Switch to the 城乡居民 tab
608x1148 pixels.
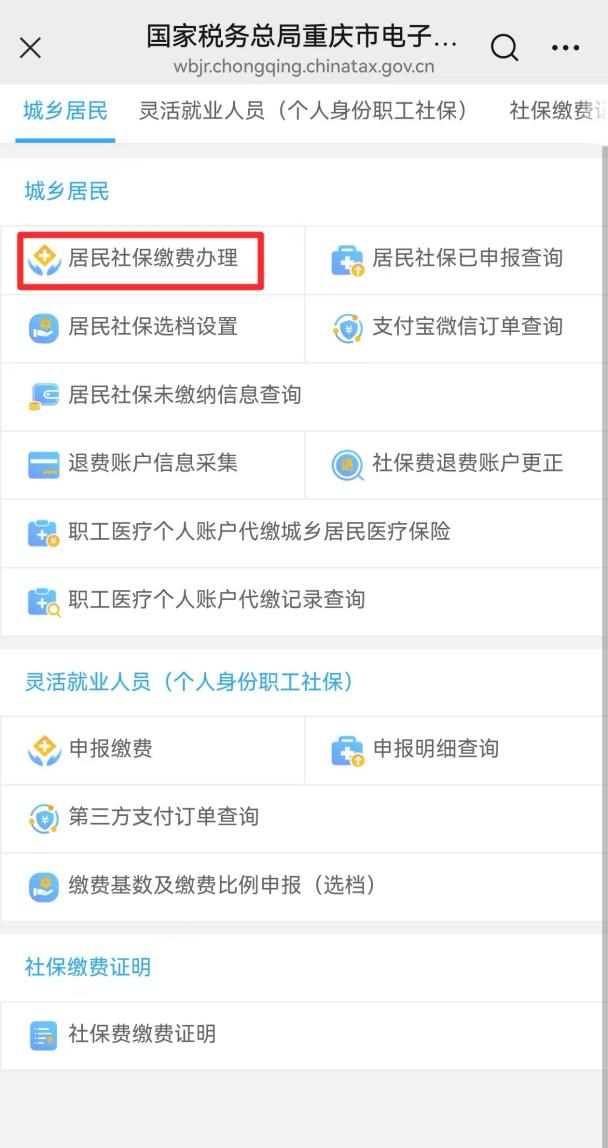[x=66, y=111]
